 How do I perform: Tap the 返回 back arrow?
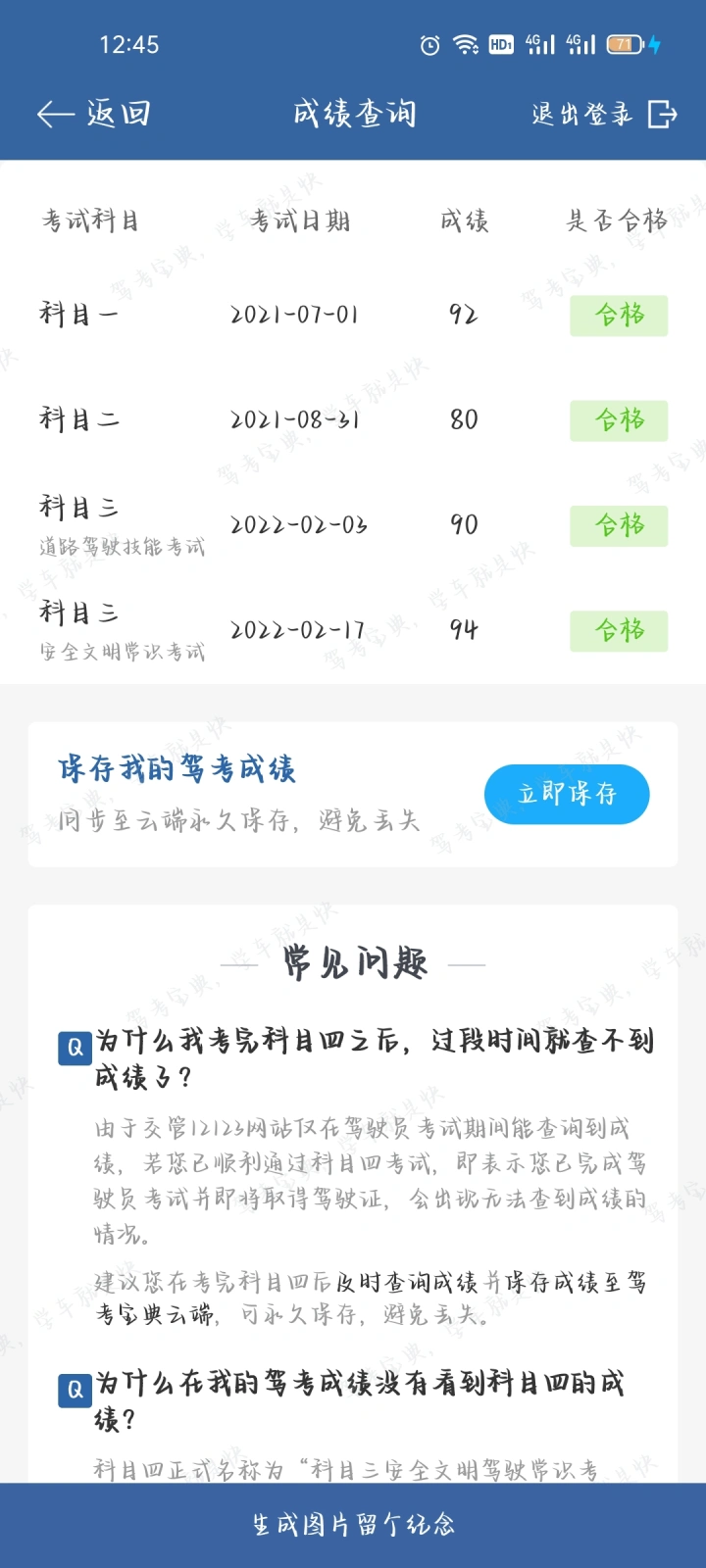57,115
